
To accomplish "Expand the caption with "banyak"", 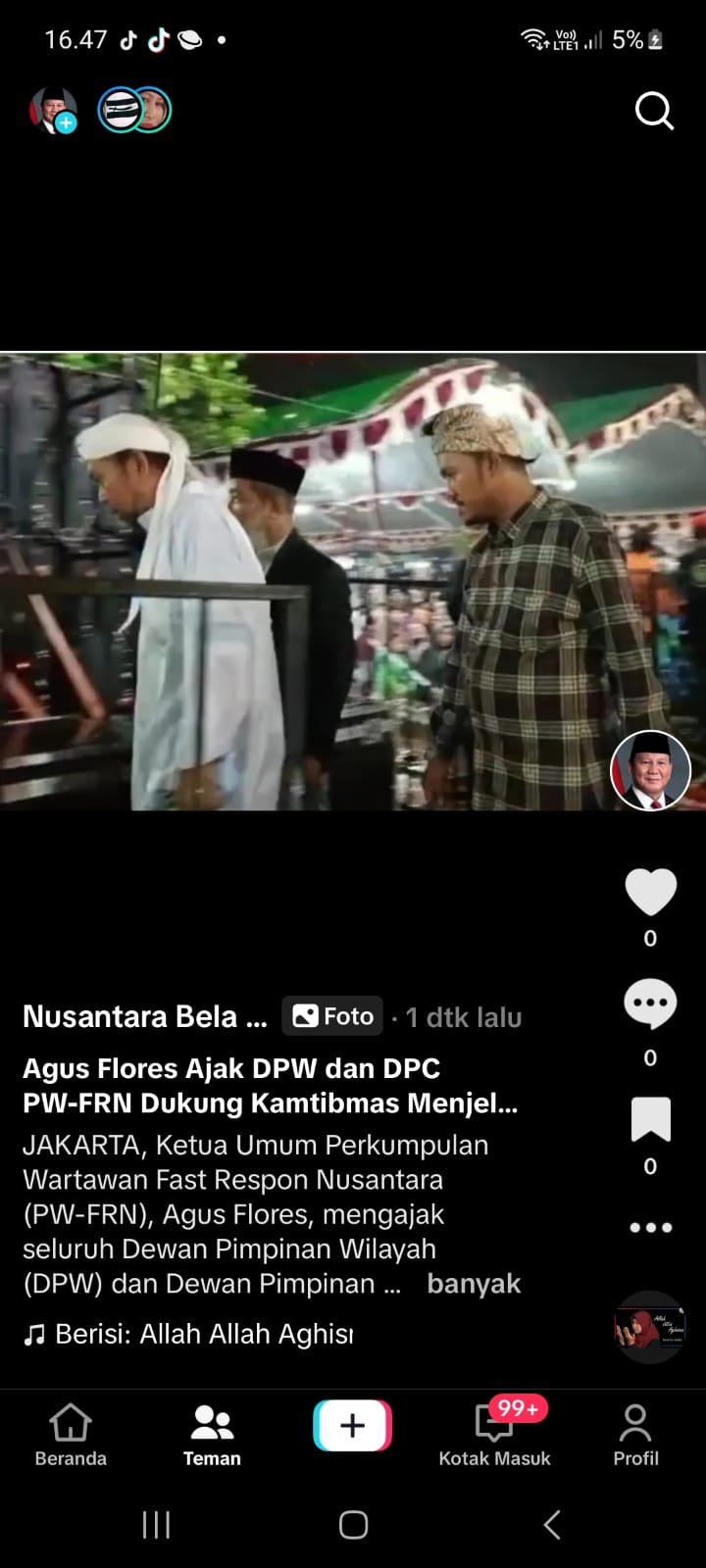I will coord(474,1284).
